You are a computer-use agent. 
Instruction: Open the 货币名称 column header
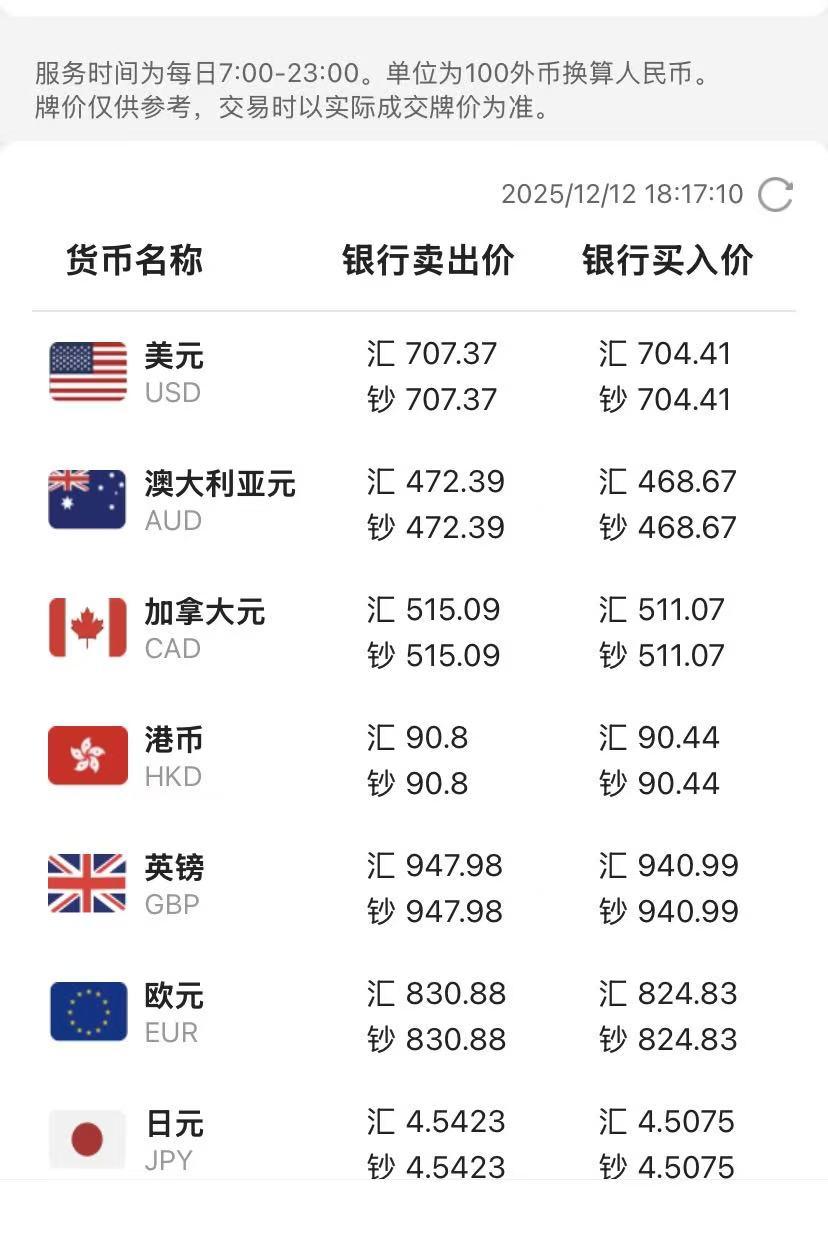[x=134, y=260]
